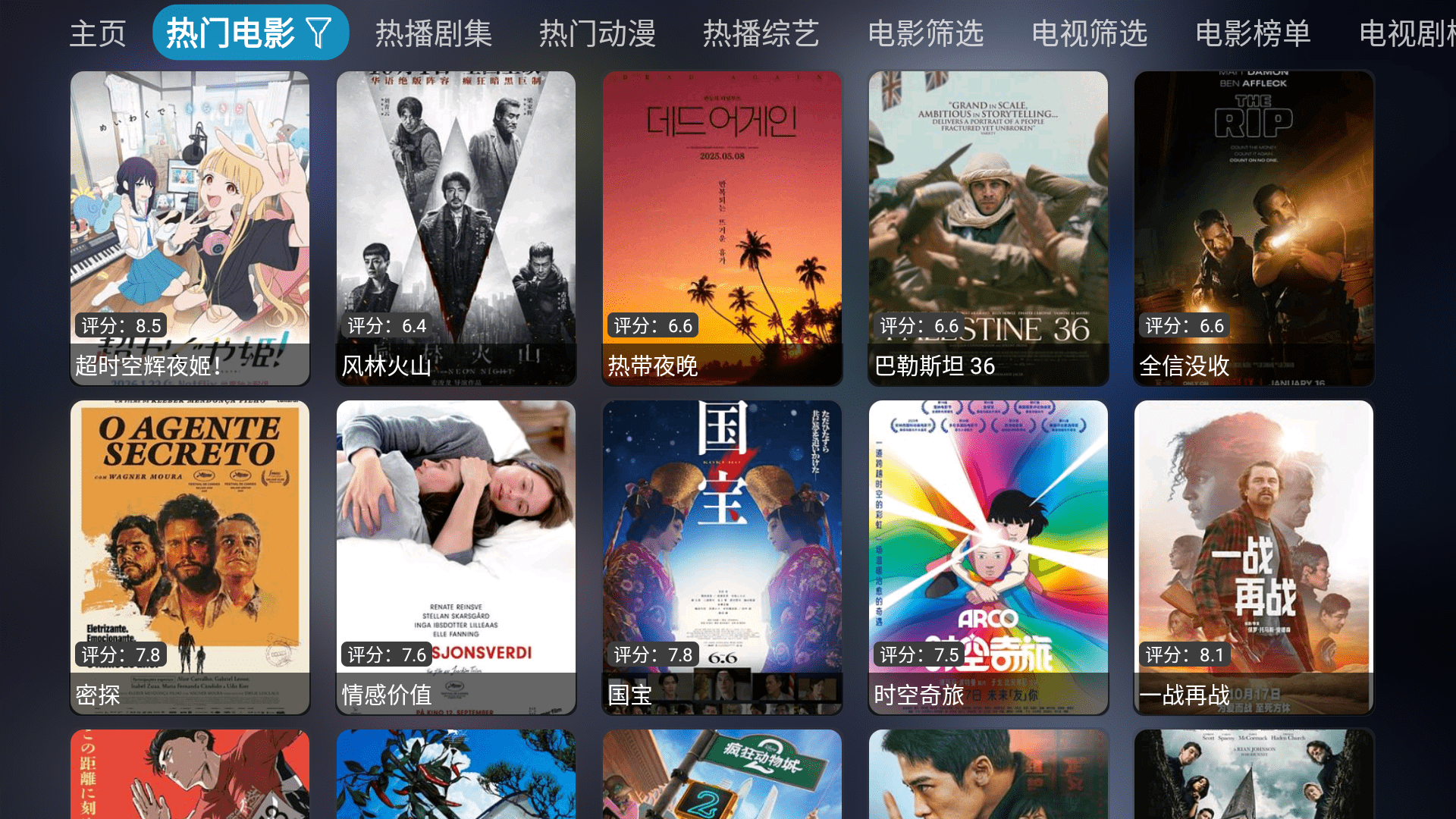The image size is (1456, 819).
Task: View the 电影榜单 tab
Action: 1253,33
